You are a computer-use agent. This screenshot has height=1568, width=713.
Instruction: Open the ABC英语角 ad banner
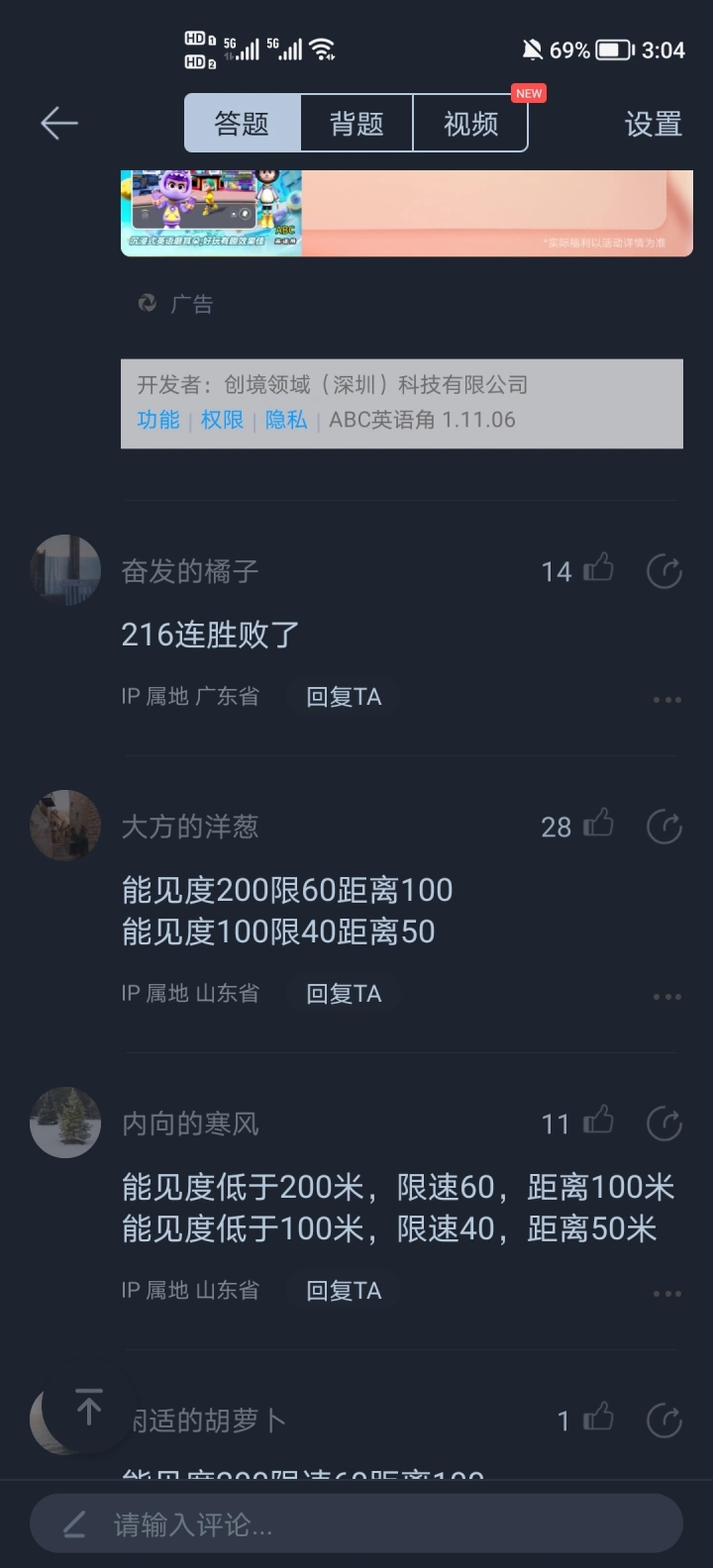(406, 212)
